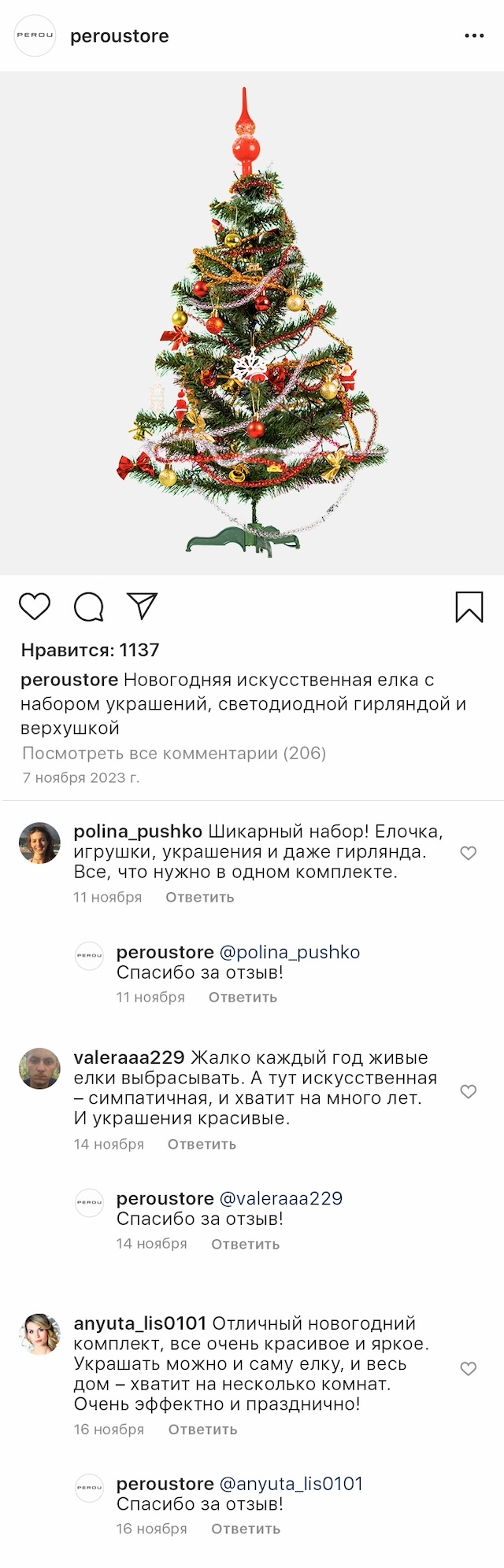View all 206 comments
504x1568 pixels.
[174, 753]
